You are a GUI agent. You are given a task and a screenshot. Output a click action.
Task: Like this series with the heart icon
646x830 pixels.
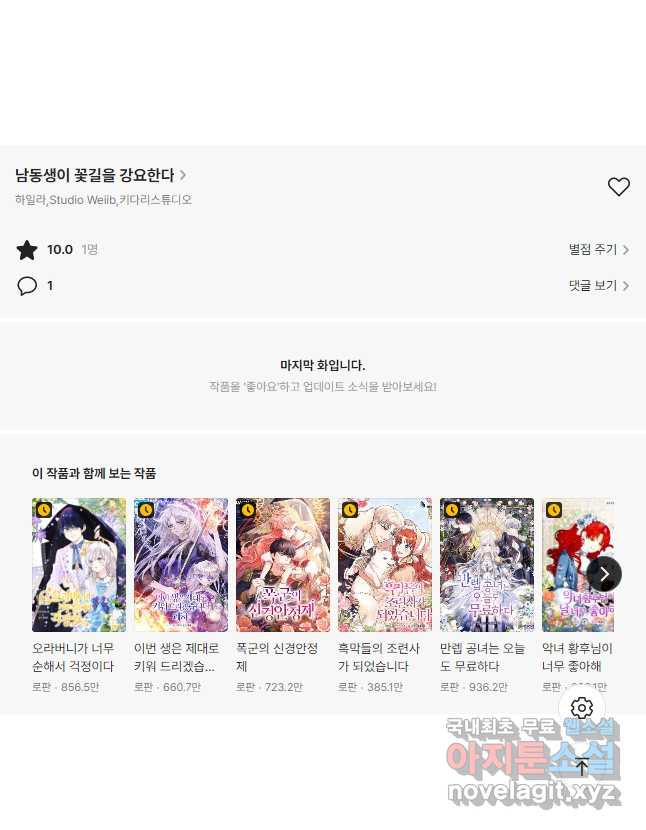(x=619, y=186)
